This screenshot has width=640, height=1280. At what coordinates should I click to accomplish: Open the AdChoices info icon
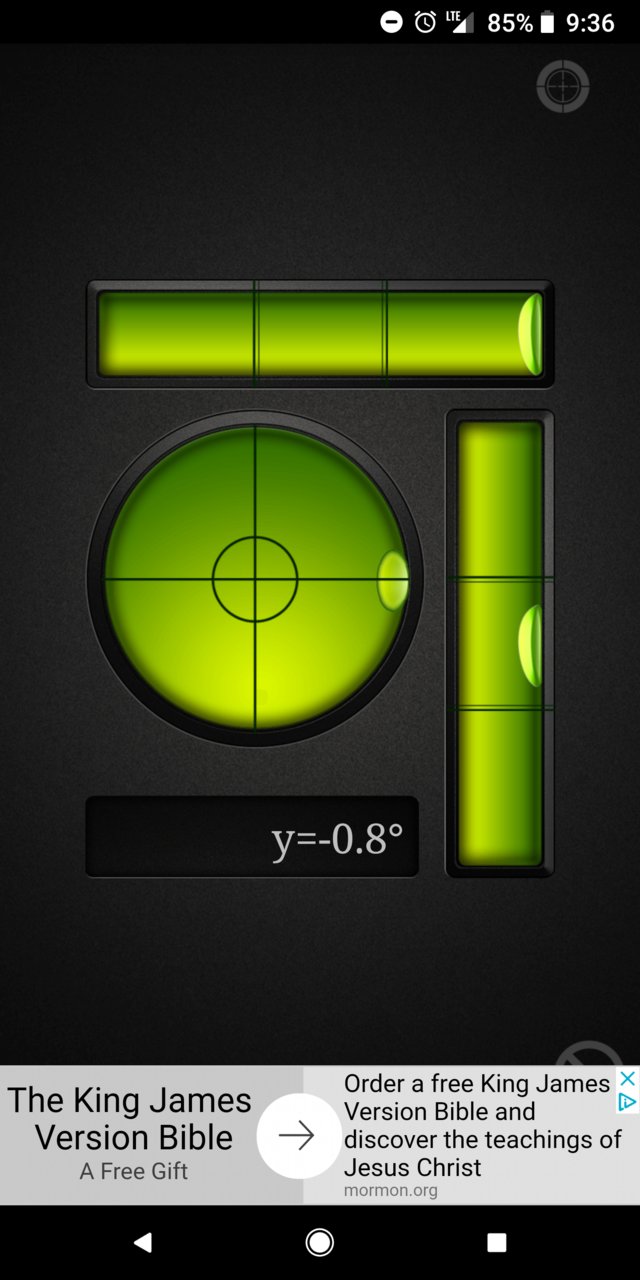pos(627,1101)
